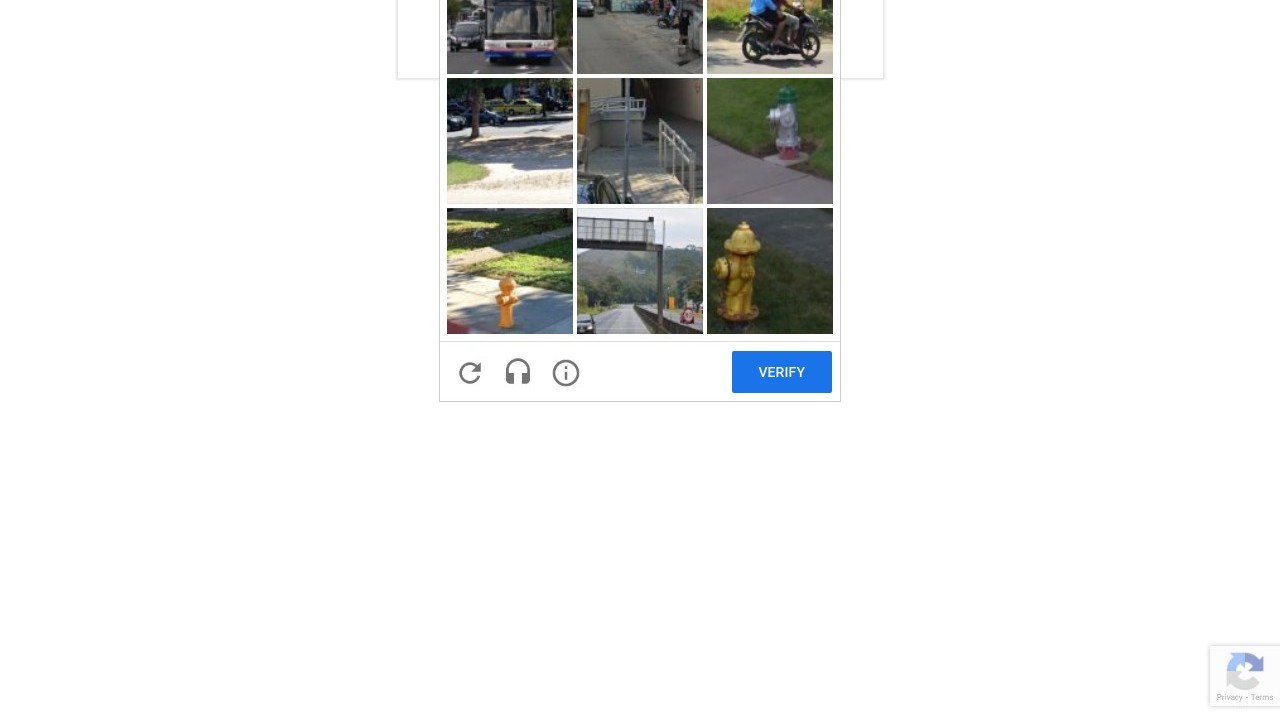Pick the tile with the yellow taxi
1280x720 pixels.
pos(510,141)
